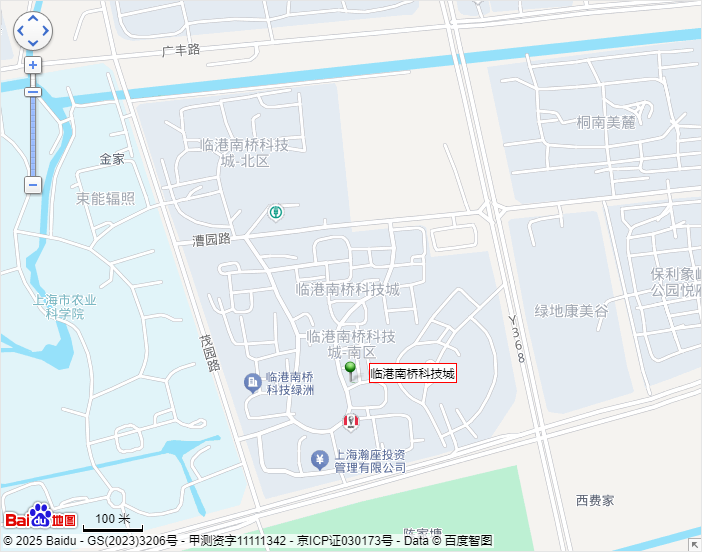Zoom in with the plus button
This screenshot has height=555, width=704.
point(33,65)
